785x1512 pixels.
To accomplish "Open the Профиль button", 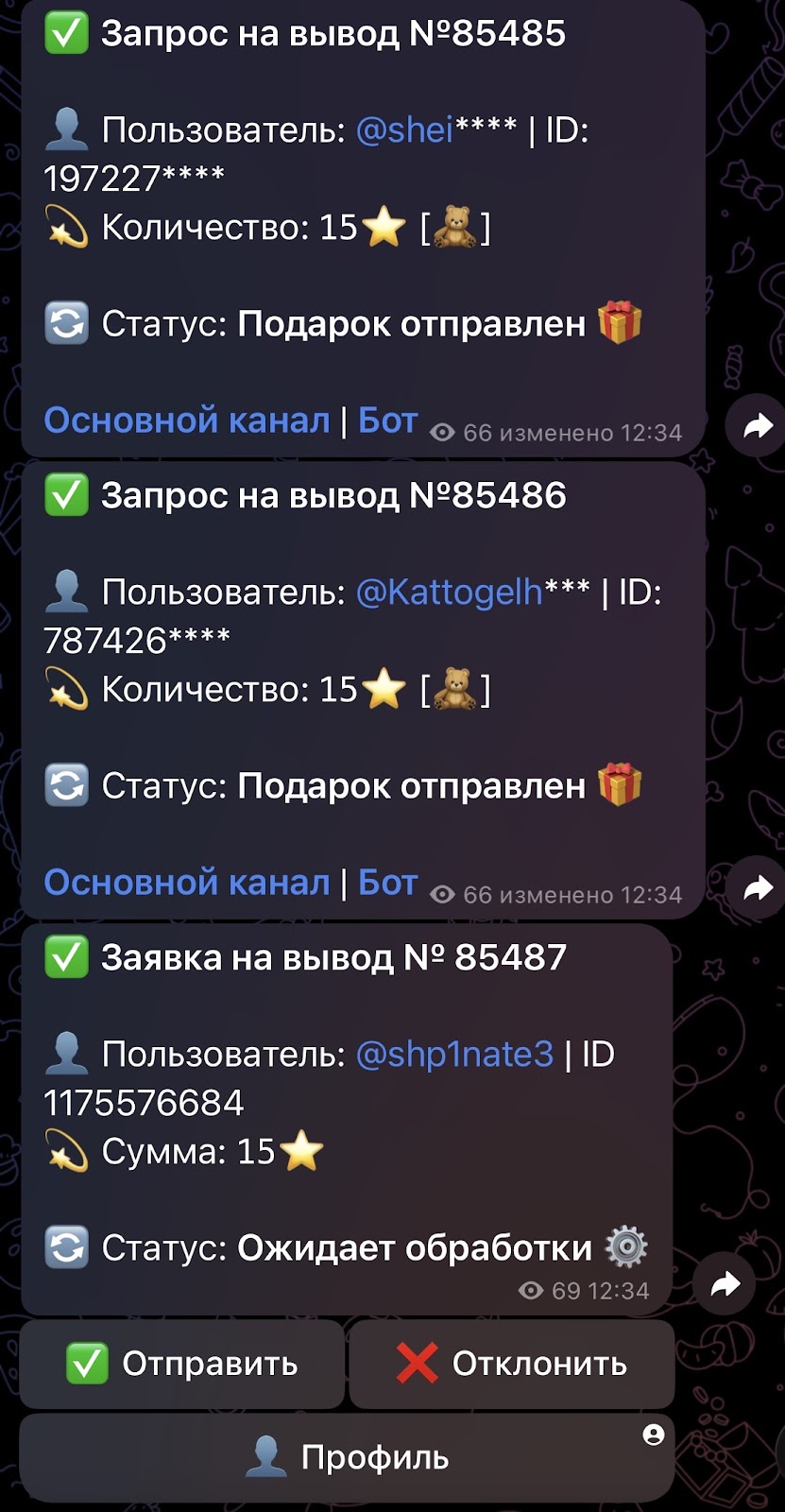I will [347, 1457].
